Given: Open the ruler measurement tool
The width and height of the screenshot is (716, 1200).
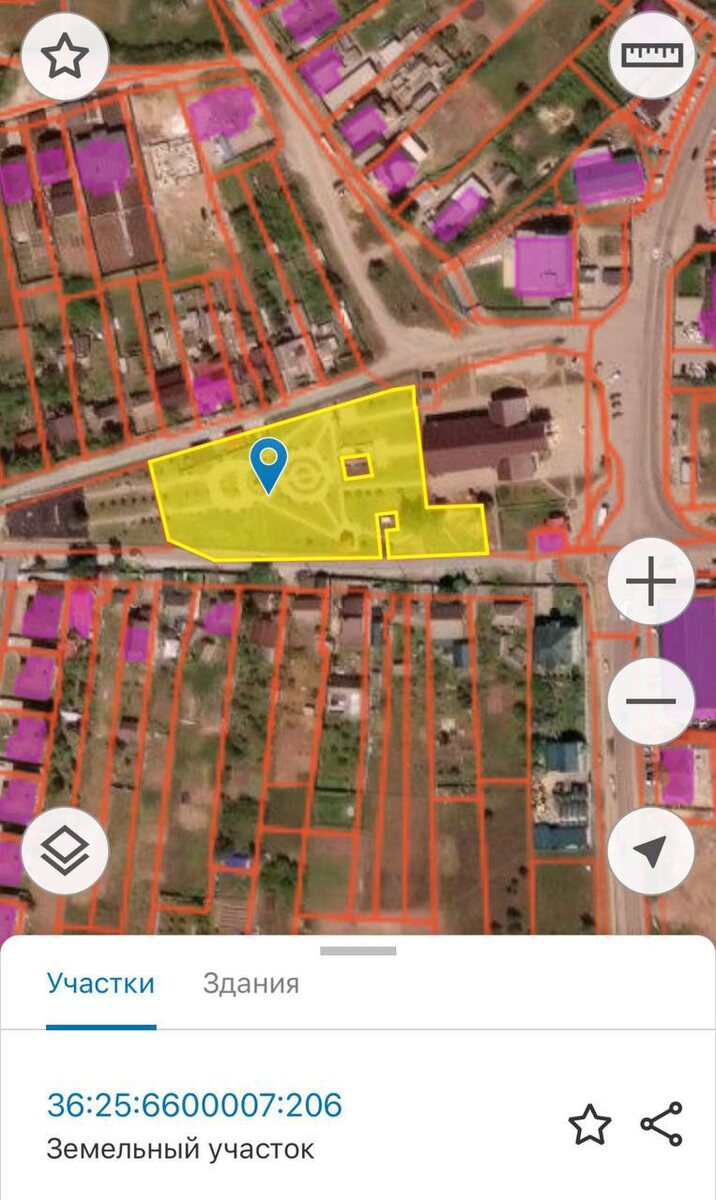Looking at the screenshot, I should coord(651,55).
